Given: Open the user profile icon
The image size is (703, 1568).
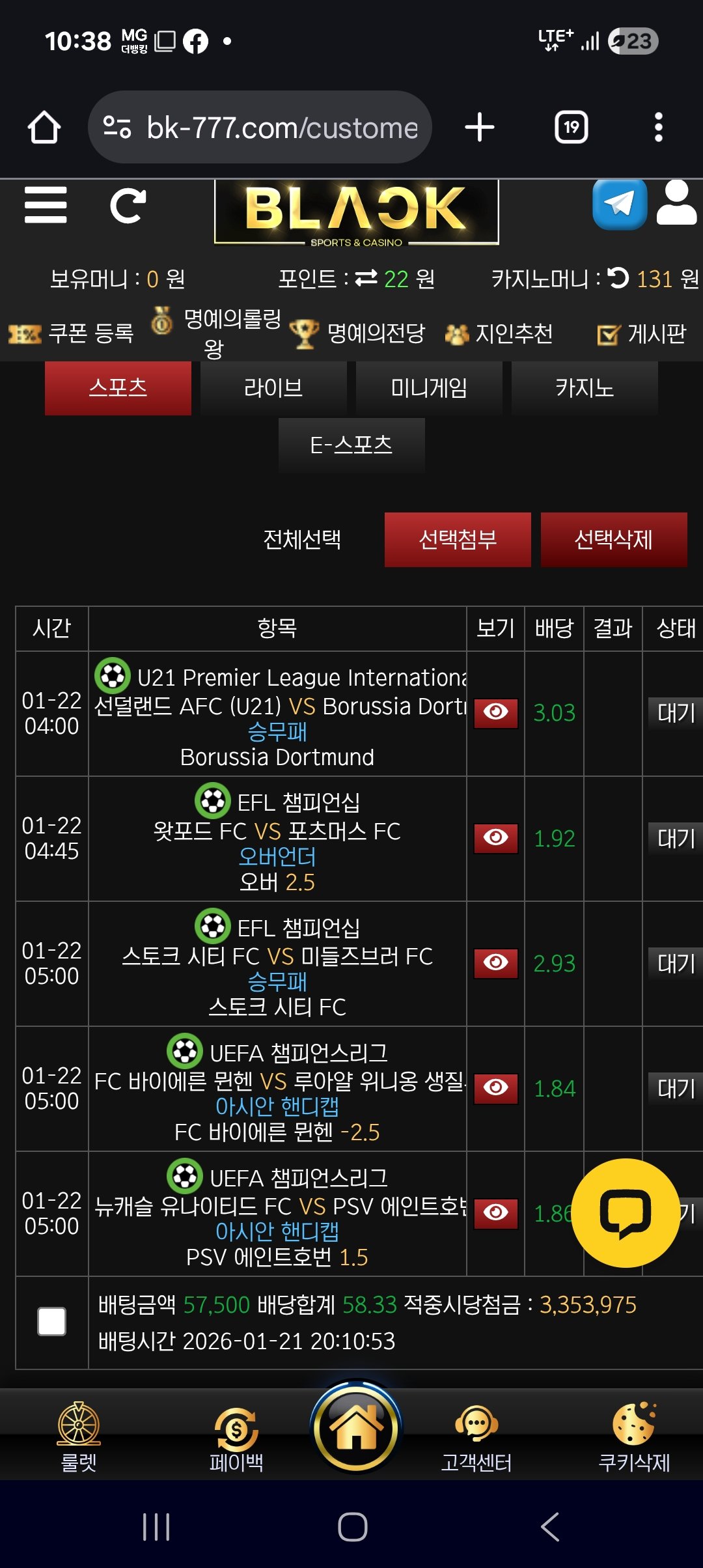Looking at the screenshot, I should coord(676,203).
